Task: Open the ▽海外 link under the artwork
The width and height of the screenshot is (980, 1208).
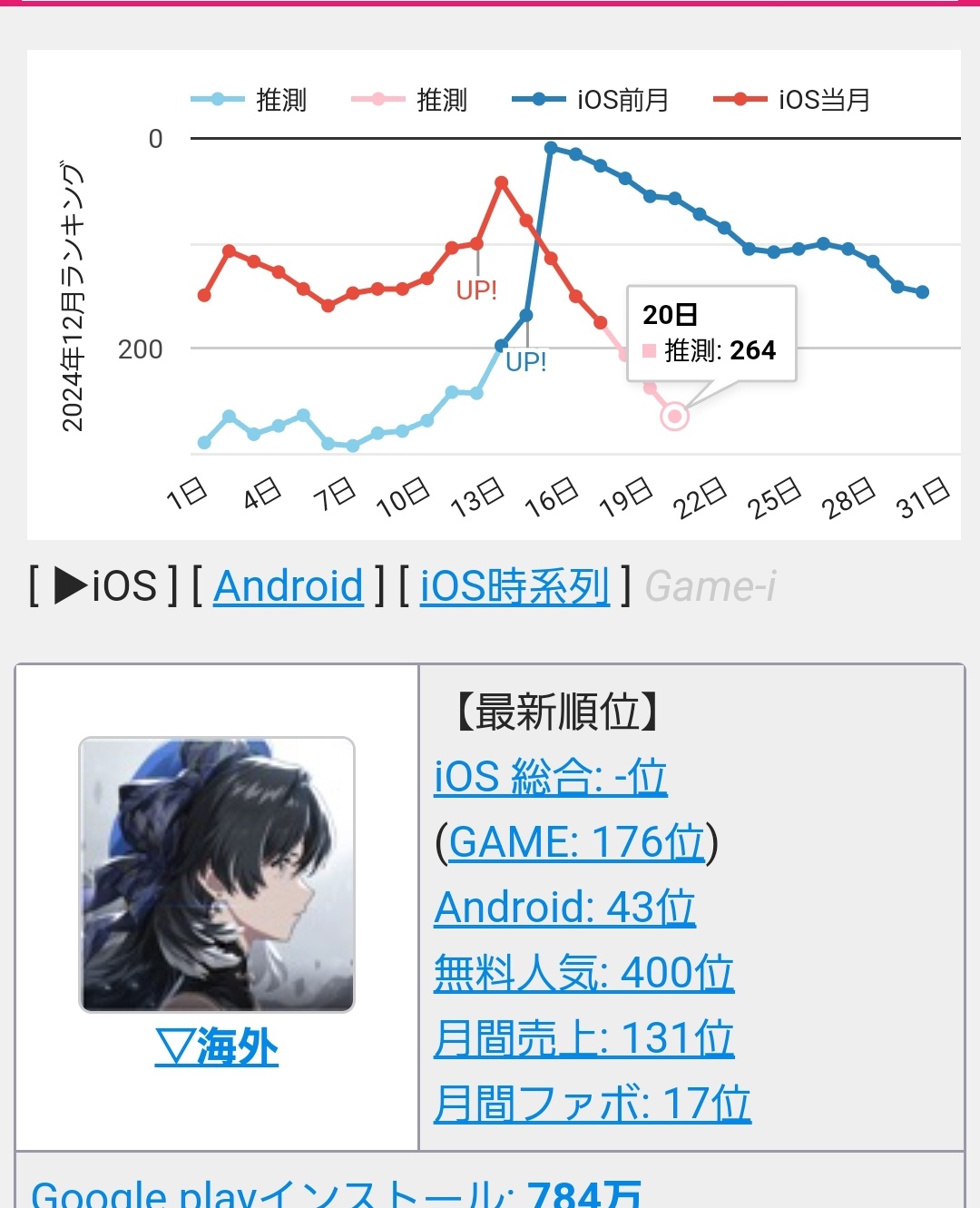Action: coord(215,1048)
